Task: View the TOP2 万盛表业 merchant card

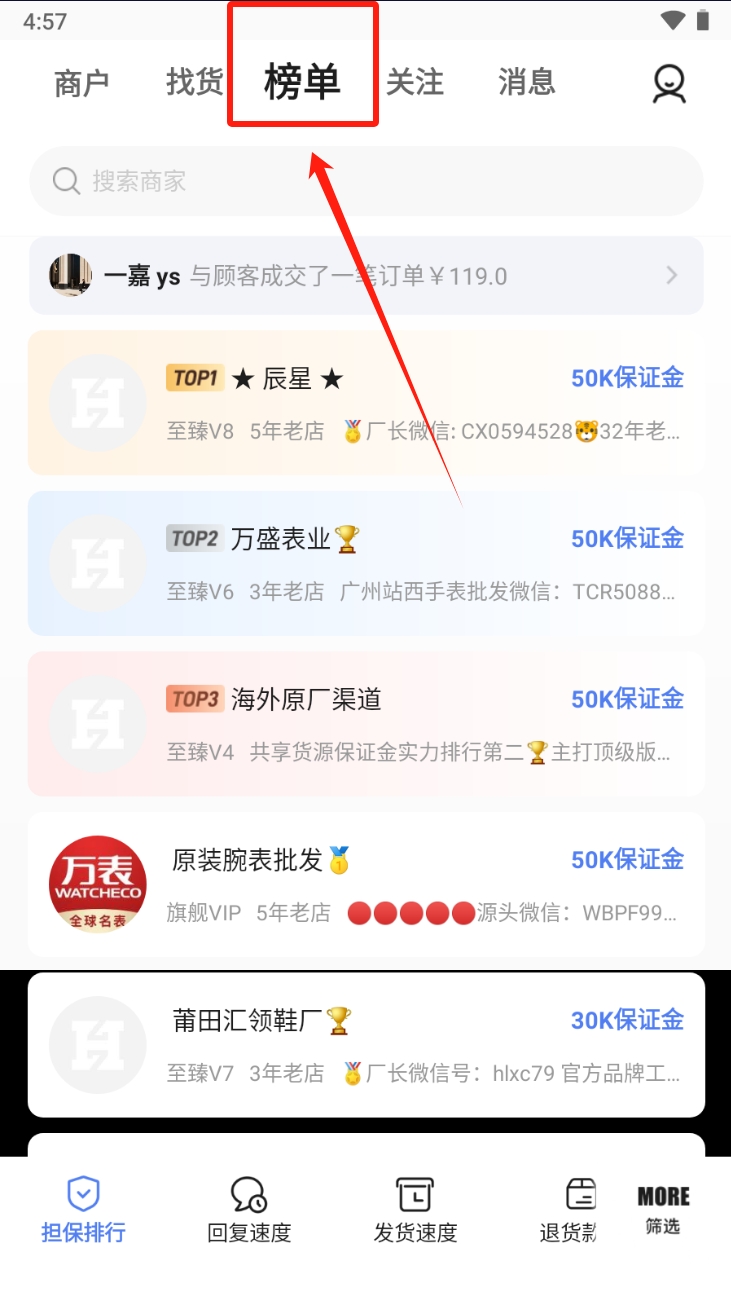Action: [x=366, y=563]
